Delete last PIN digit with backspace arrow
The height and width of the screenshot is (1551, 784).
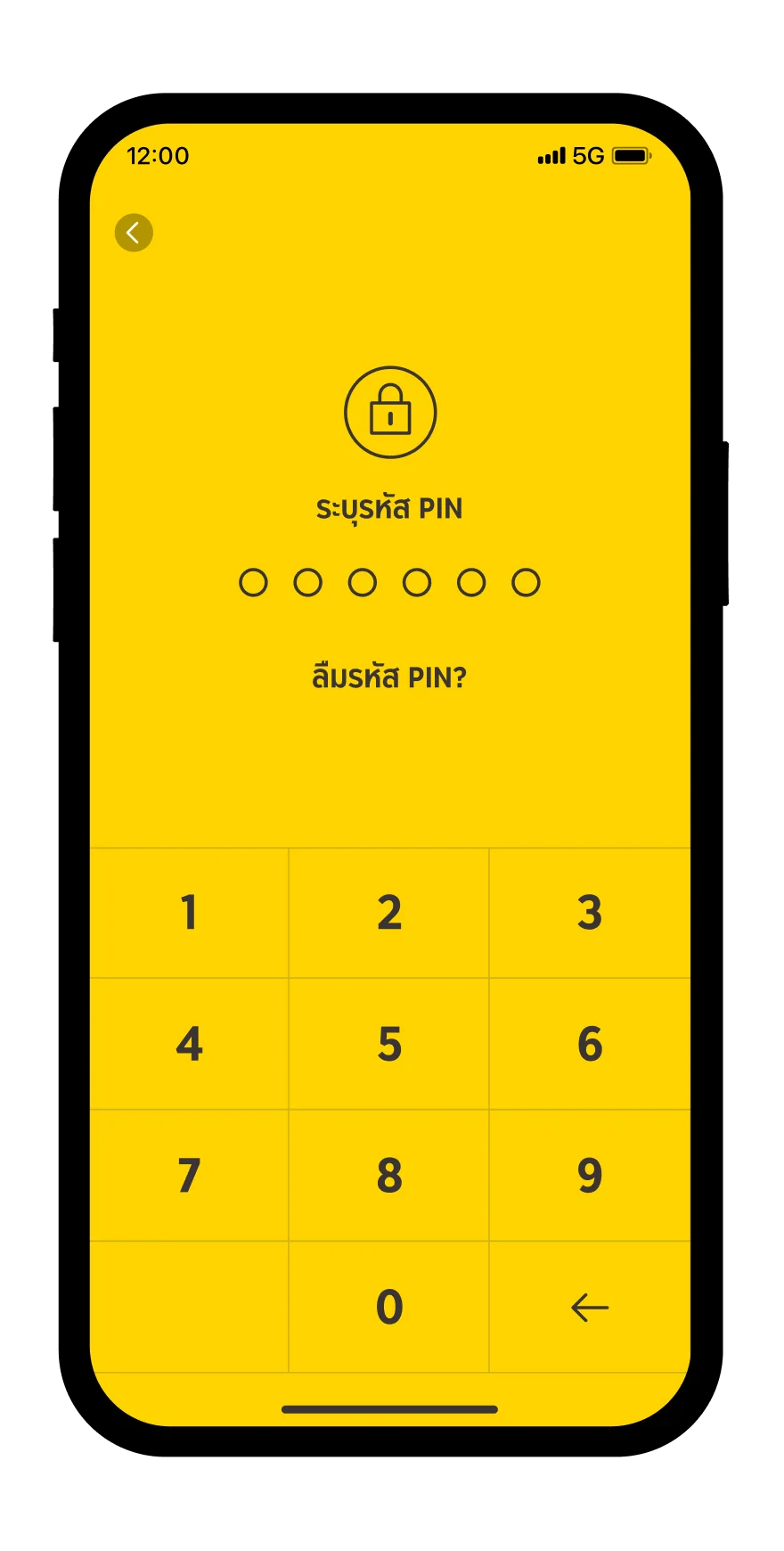coord(590,1307)
